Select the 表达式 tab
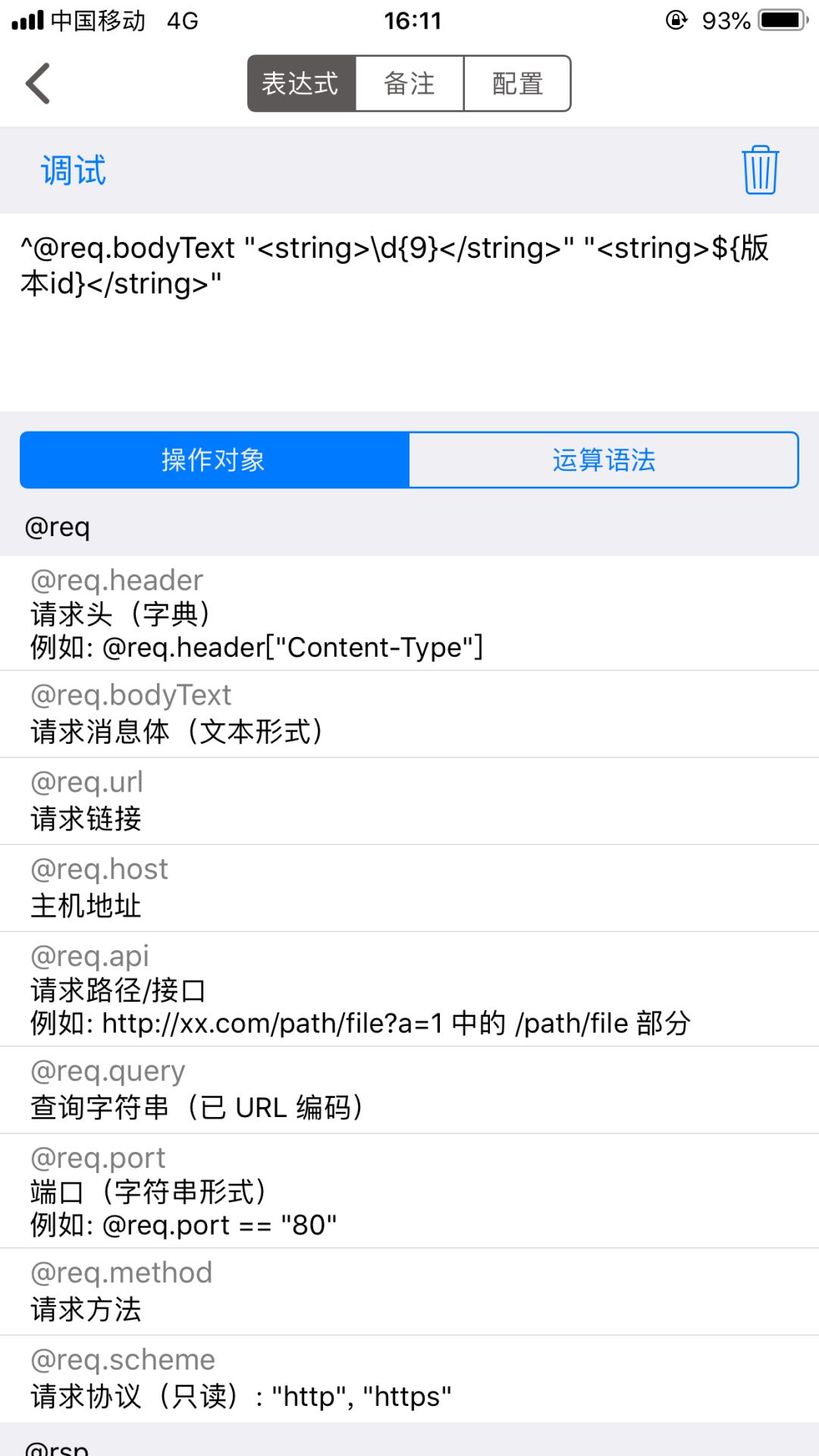Screen dimensions: 819x1456 click(300, 83)
